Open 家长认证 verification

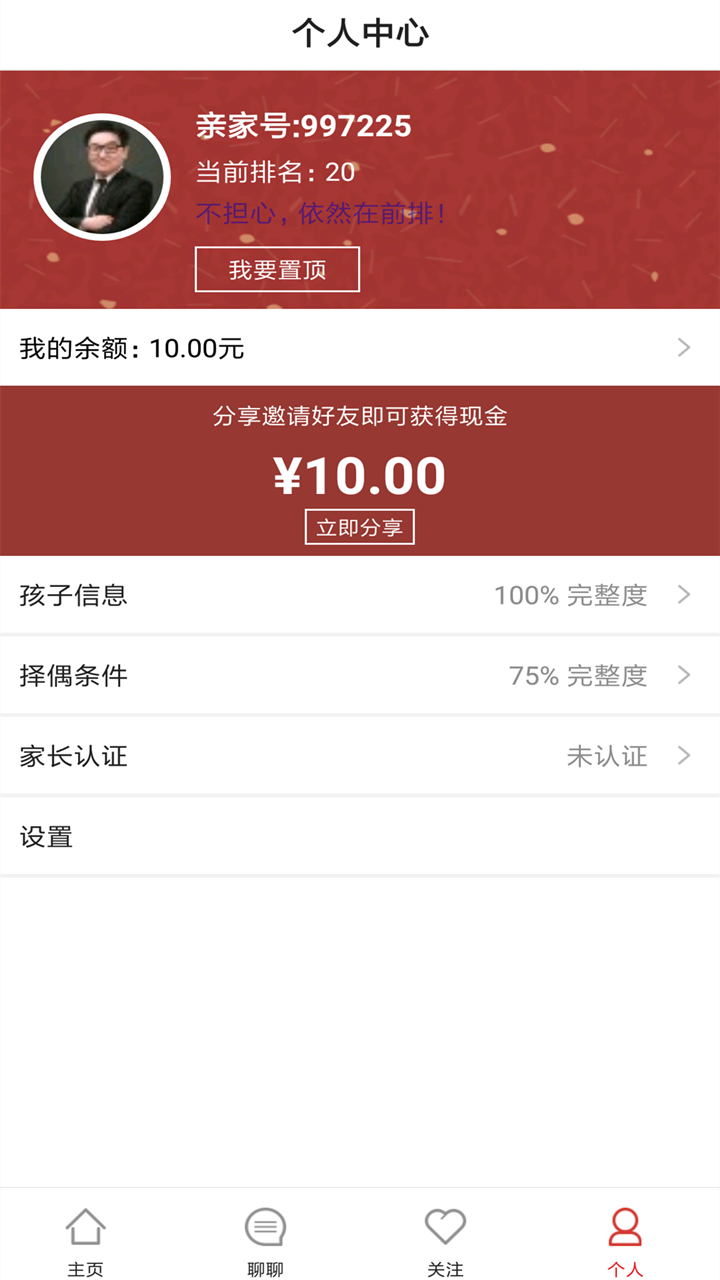click(360, 756)
